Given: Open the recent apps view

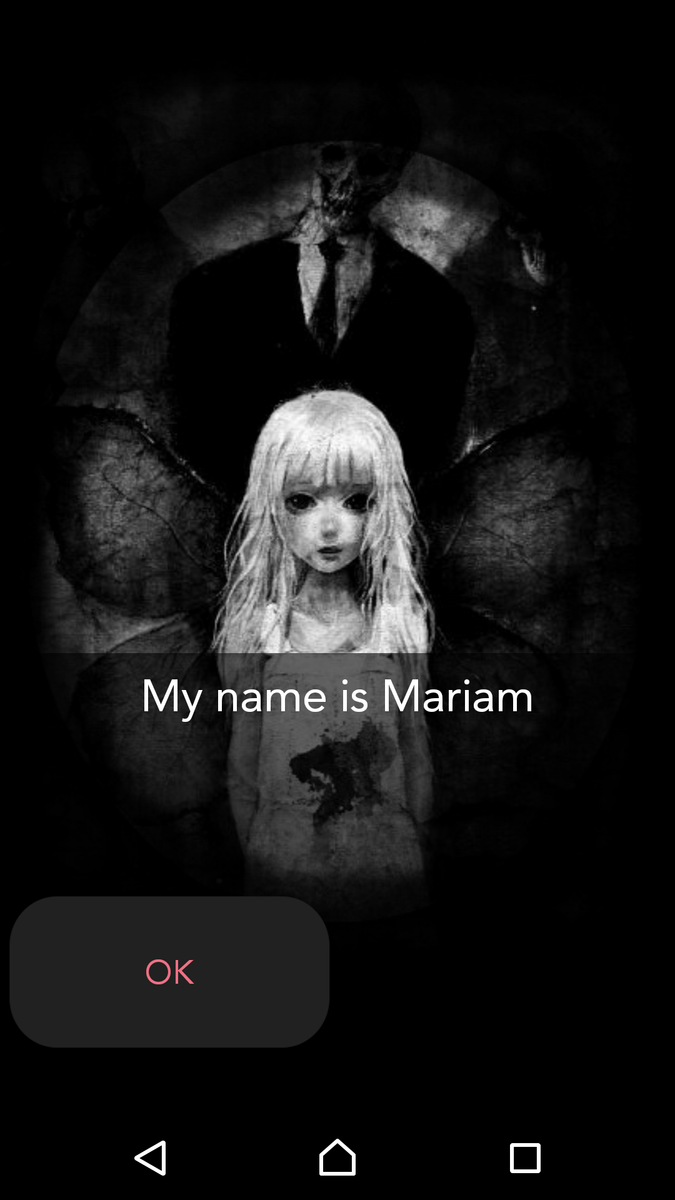Looking at the screenshot, I should coord(525,1158).
